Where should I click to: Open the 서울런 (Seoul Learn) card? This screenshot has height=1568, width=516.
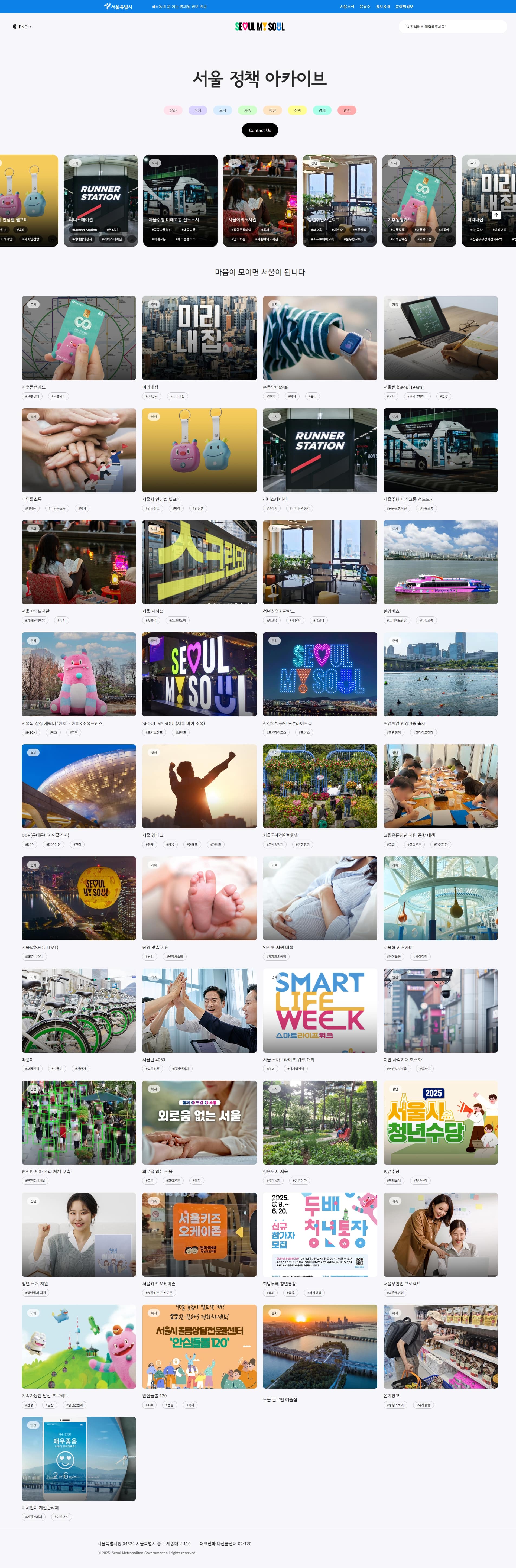440,338
